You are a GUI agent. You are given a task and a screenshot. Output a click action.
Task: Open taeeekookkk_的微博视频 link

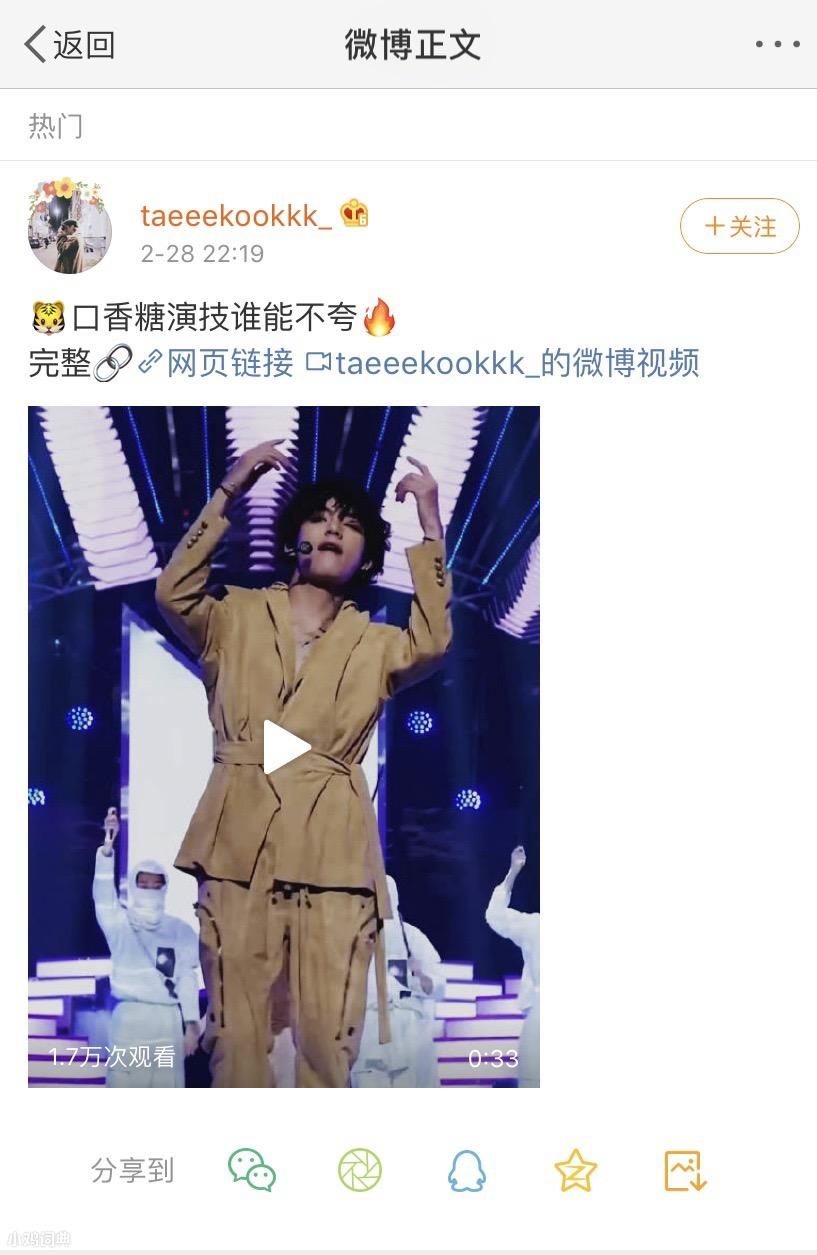[503, 363]
